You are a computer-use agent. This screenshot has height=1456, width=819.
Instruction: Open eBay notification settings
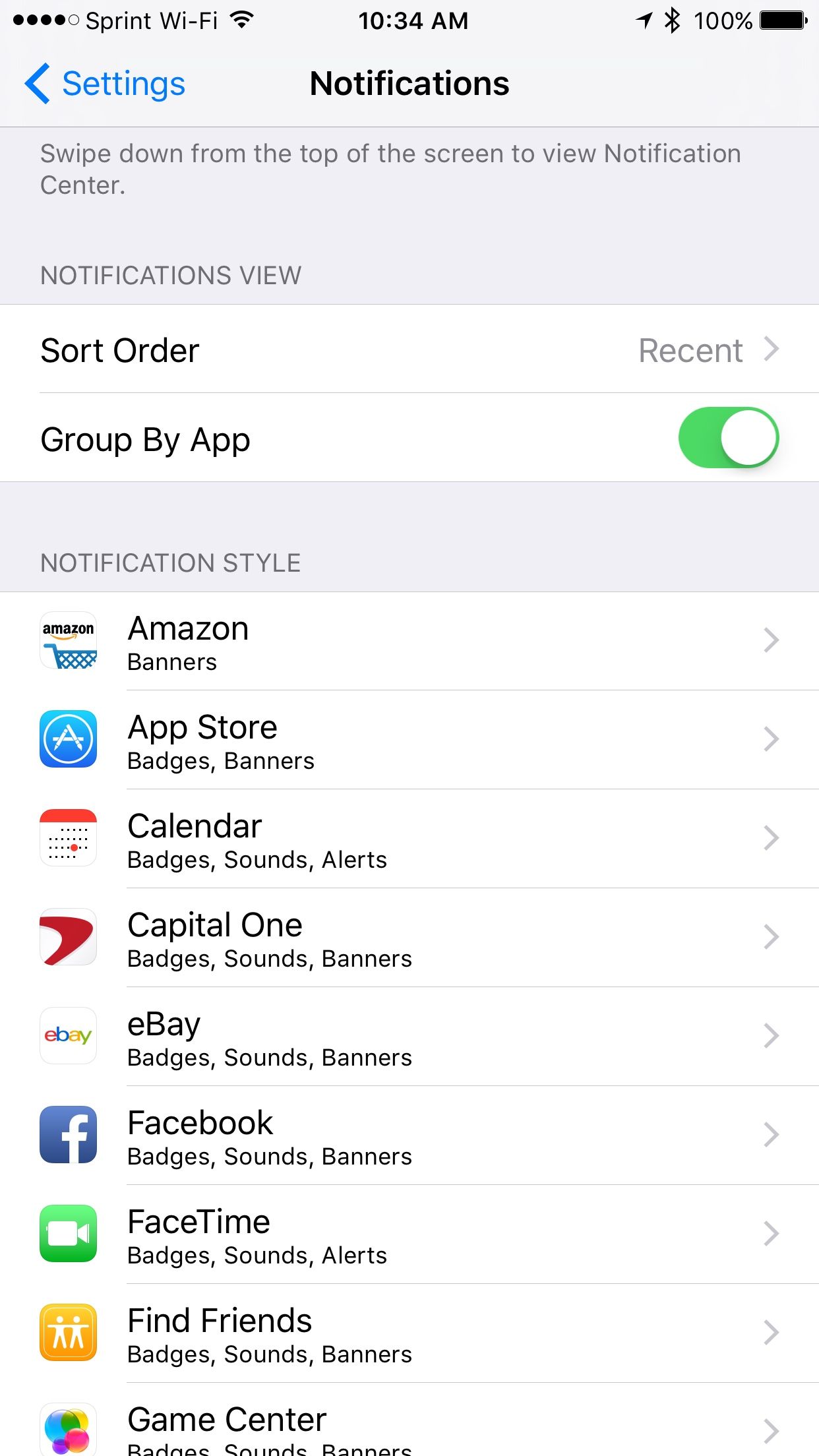tap(409, 1037)
